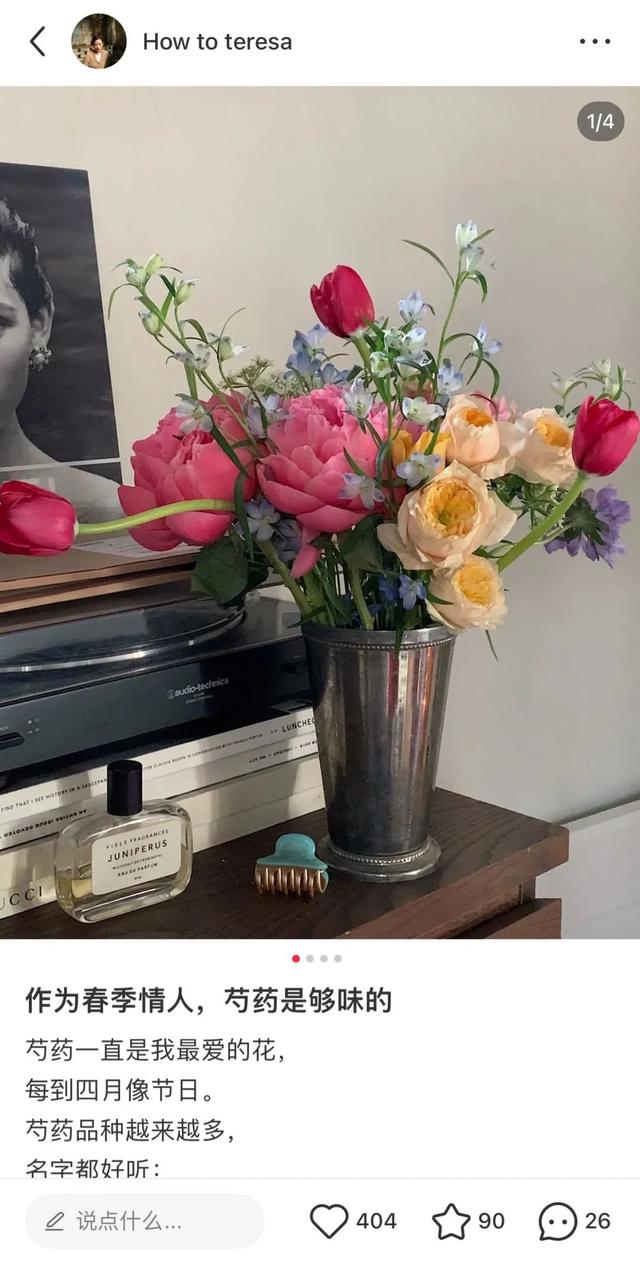This screenshot has width=640, height=1265.
Task: Open How to teresa's profile avatar
Action: click(98, 41)
